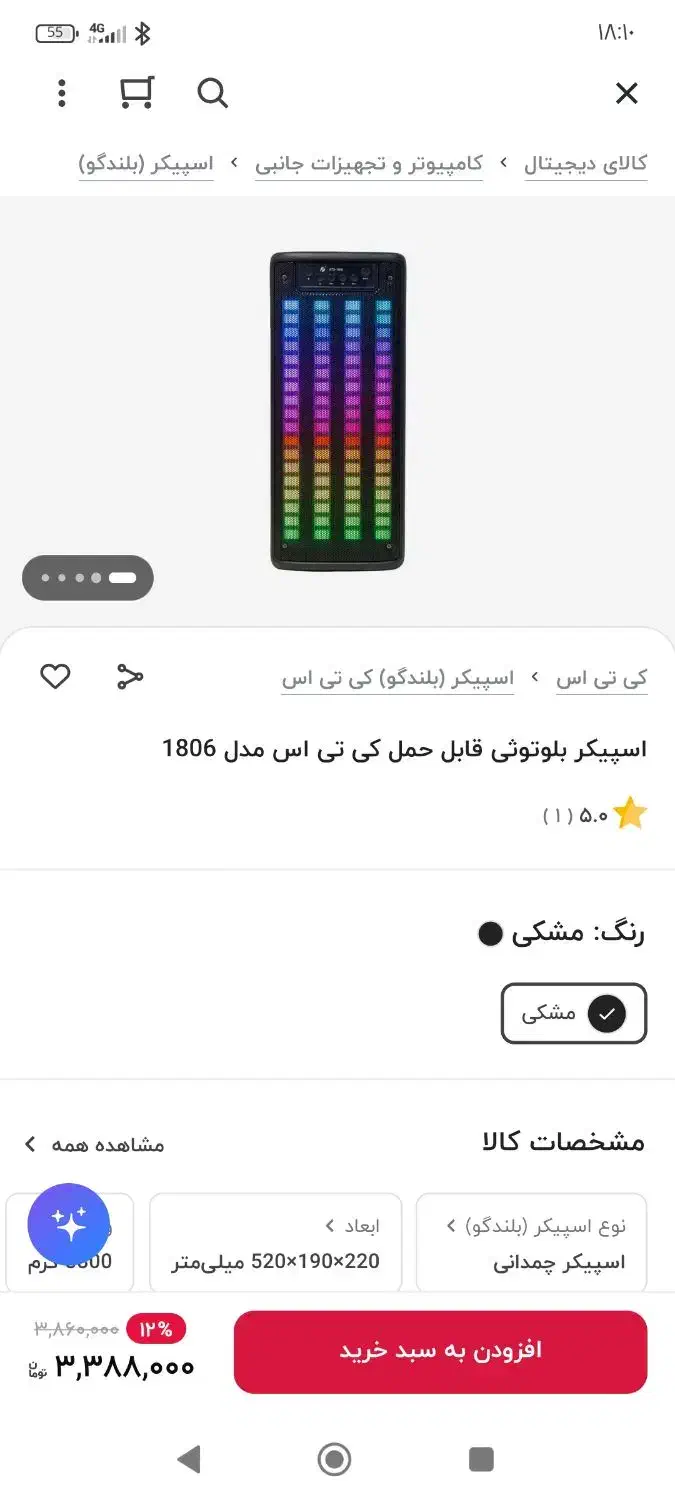View all specifications via مشاهده همه
This screenshot has height=1500, width=675.
tap(95, 1144)
